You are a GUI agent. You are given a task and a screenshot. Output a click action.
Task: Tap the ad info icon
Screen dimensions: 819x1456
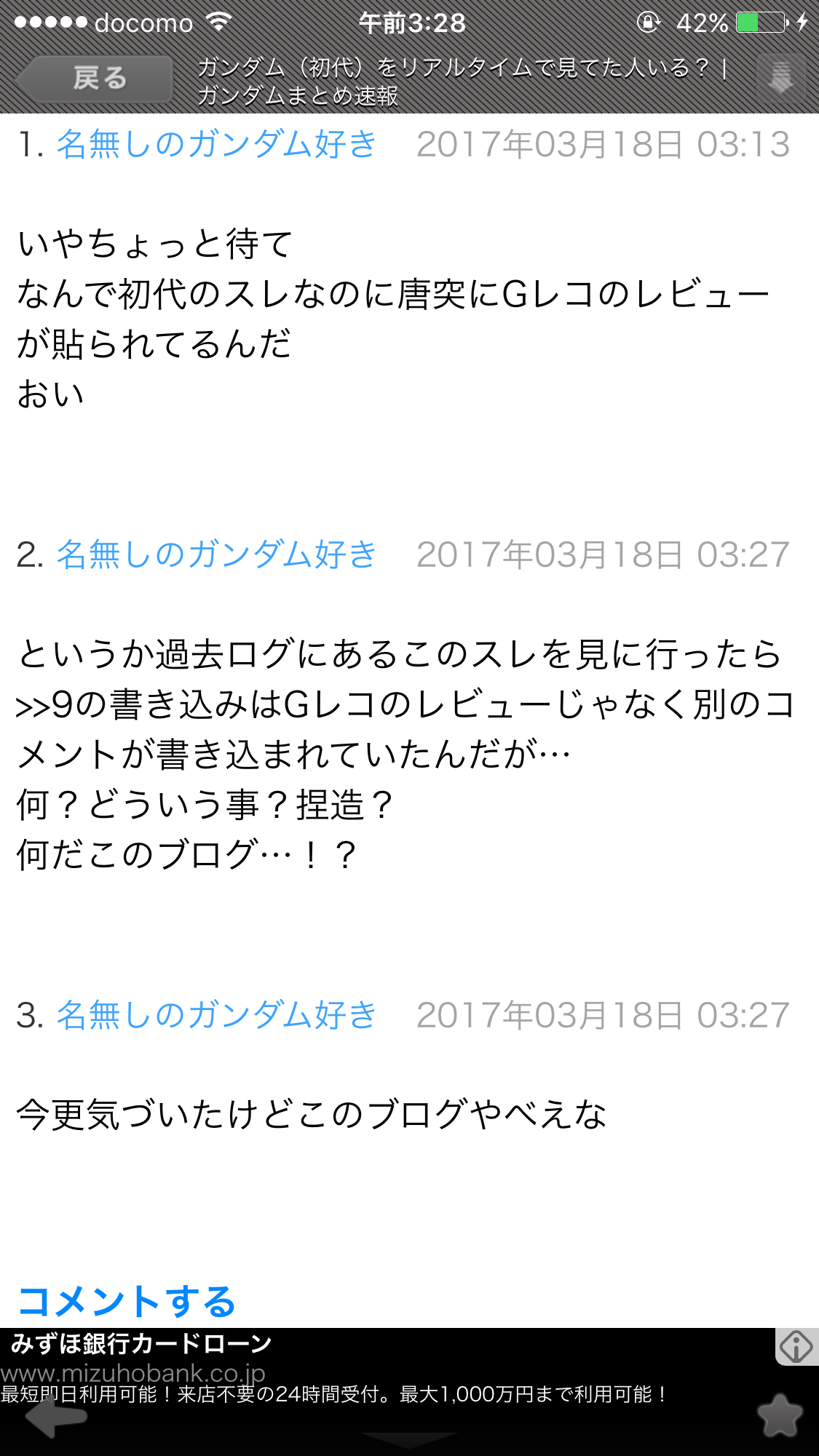click(796, 1346)
